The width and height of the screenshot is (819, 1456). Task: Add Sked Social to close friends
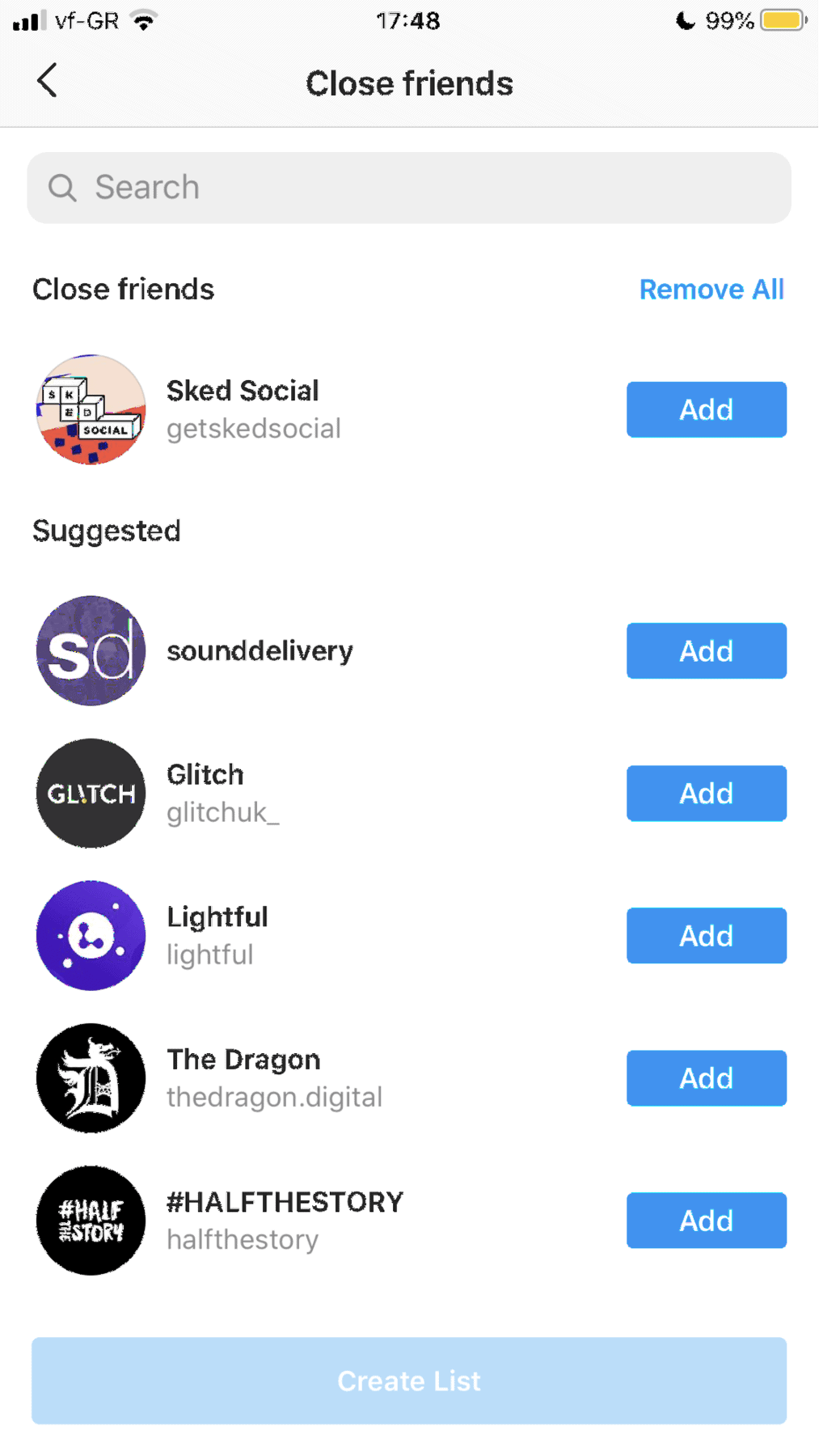click(706, 409)
